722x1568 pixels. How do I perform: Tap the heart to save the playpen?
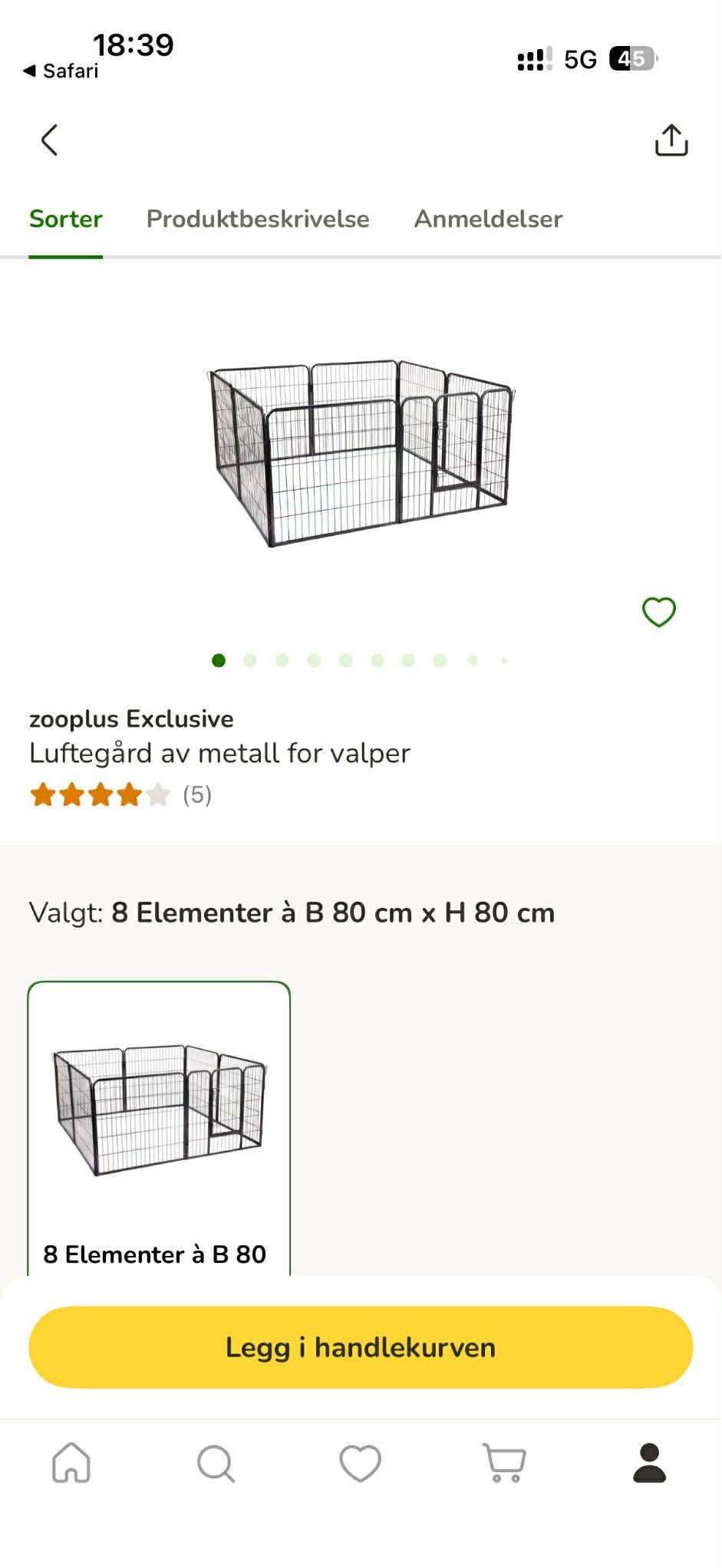tap(660, 611)
